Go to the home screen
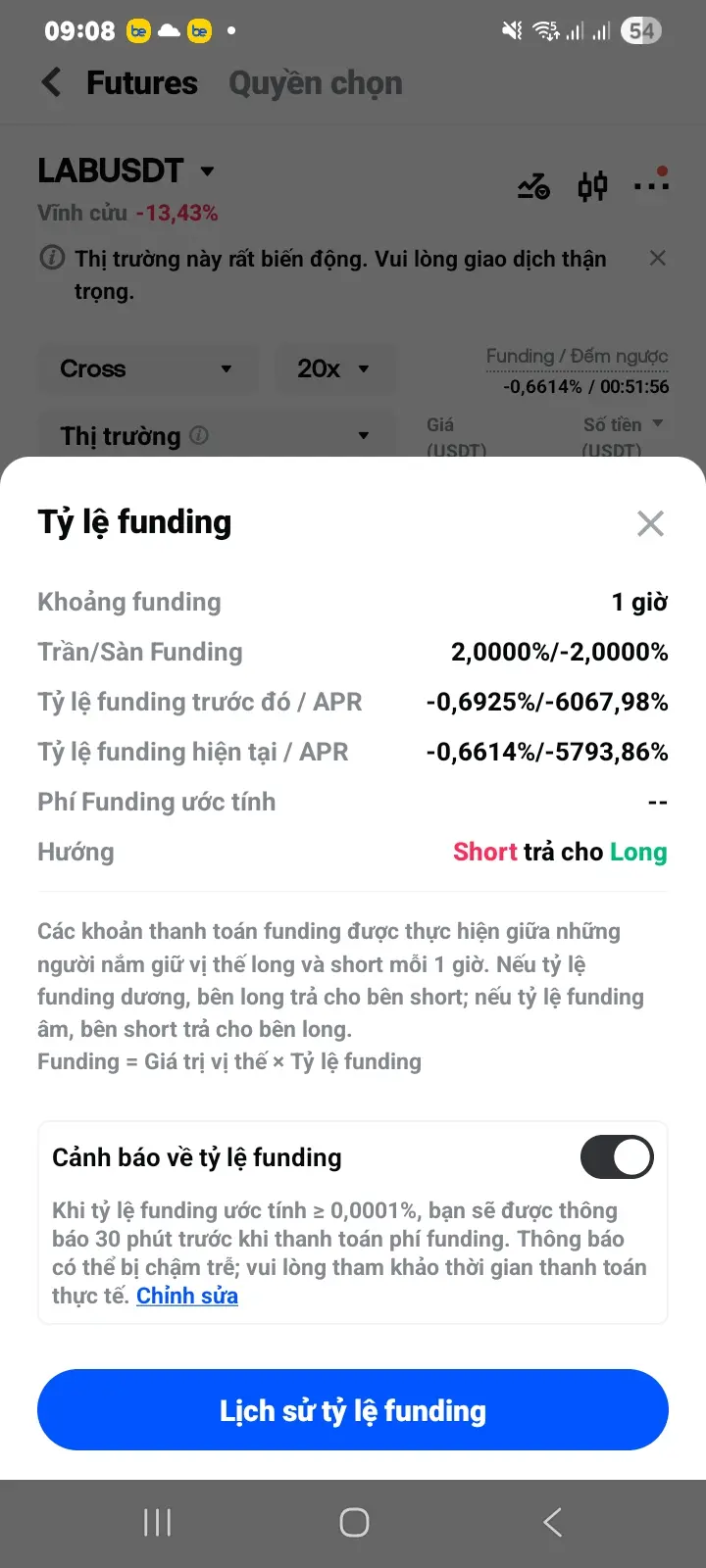706x1568 pixels. tap(354, 1522)
